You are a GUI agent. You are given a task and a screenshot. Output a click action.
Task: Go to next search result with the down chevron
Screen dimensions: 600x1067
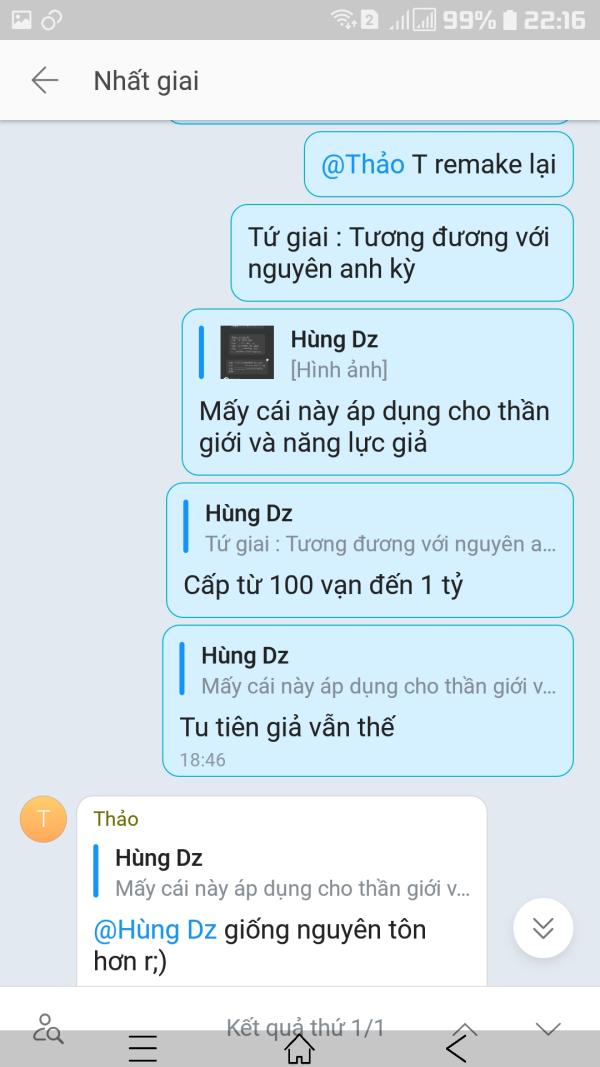point(548,1028)
